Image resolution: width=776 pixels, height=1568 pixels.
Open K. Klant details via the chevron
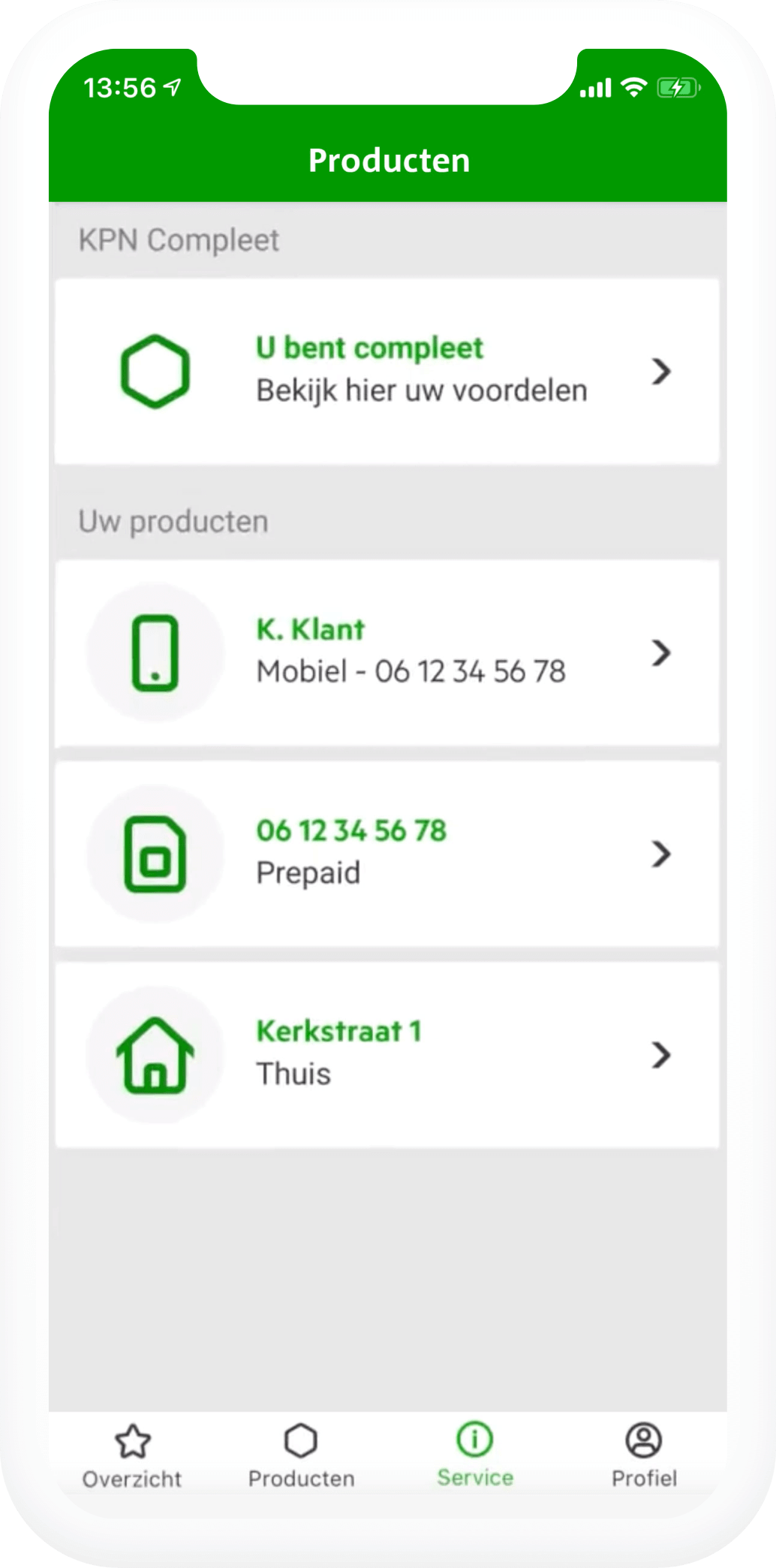pyautogui.click(x=660, y=654)
